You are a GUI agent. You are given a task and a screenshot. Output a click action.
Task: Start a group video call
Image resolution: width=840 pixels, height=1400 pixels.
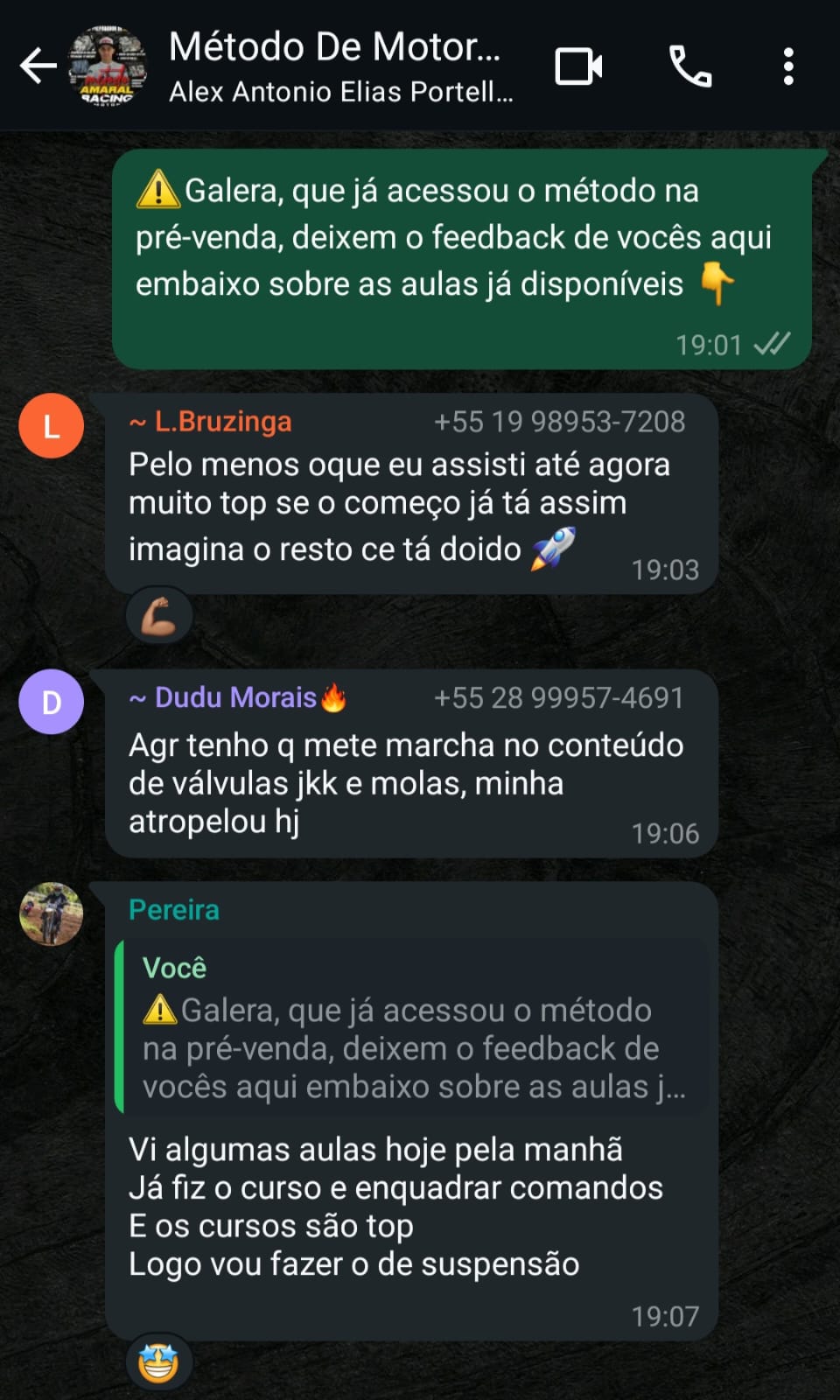click(578, 66)
